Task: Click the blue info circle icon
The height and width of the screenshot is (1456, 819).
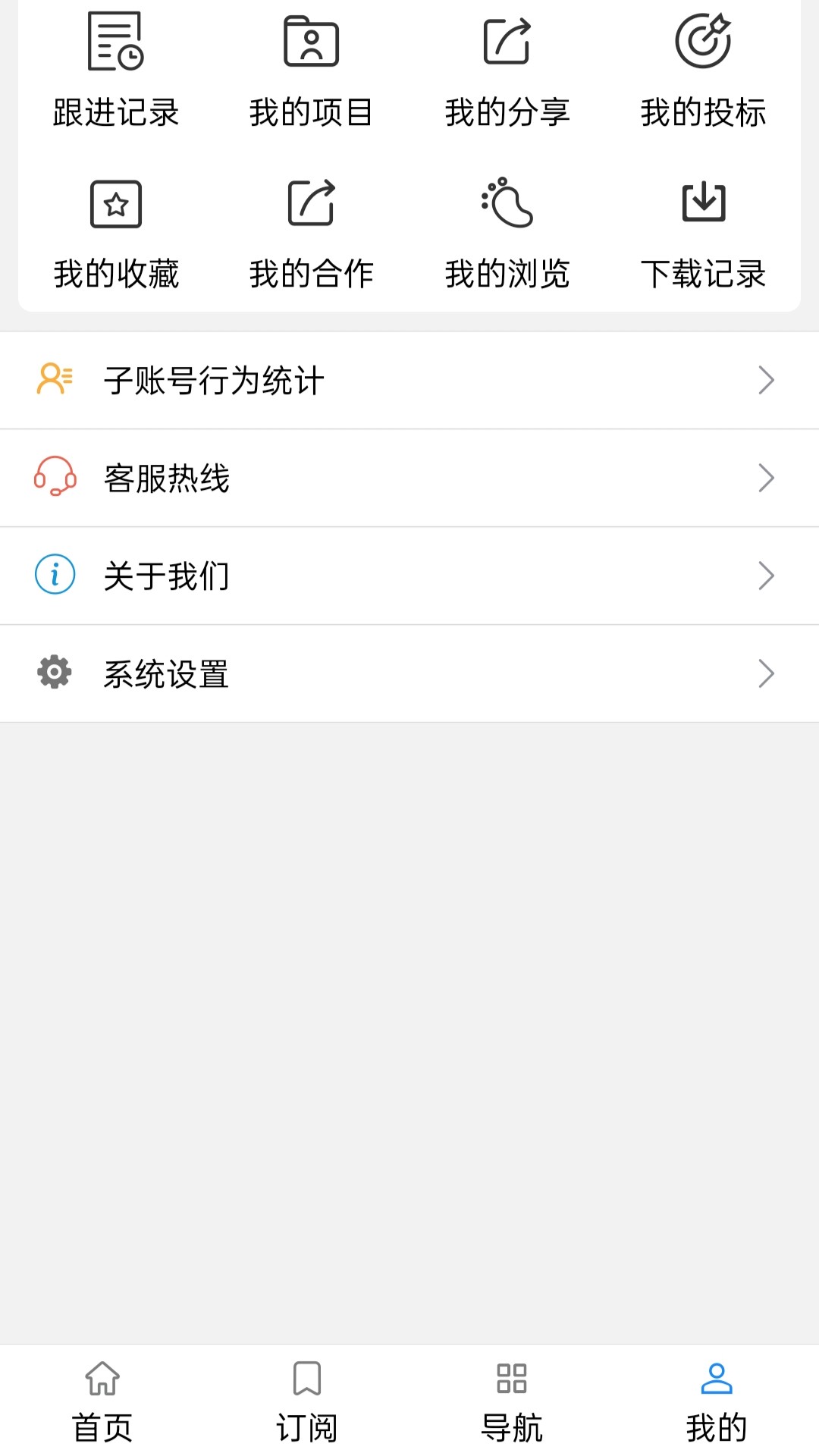Action: [x=54, y=575]
